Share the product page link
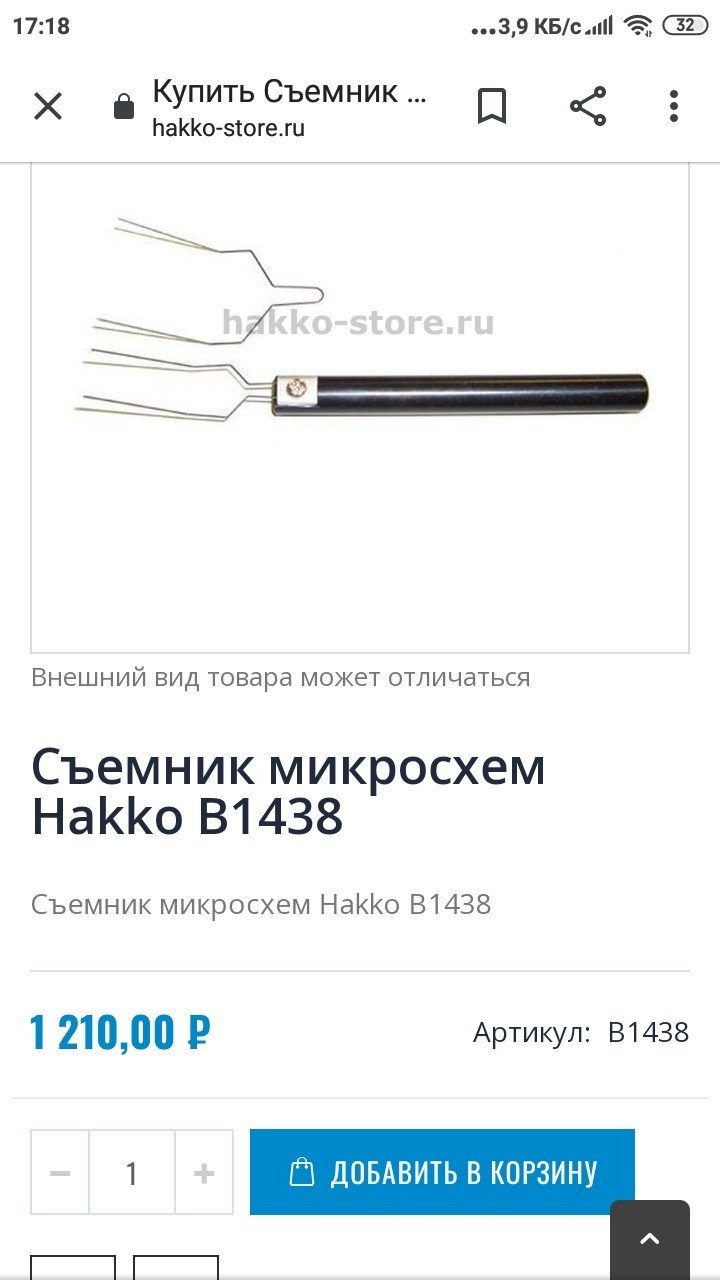The height and width of the screenshot is (1280, 720). point(588,106)
